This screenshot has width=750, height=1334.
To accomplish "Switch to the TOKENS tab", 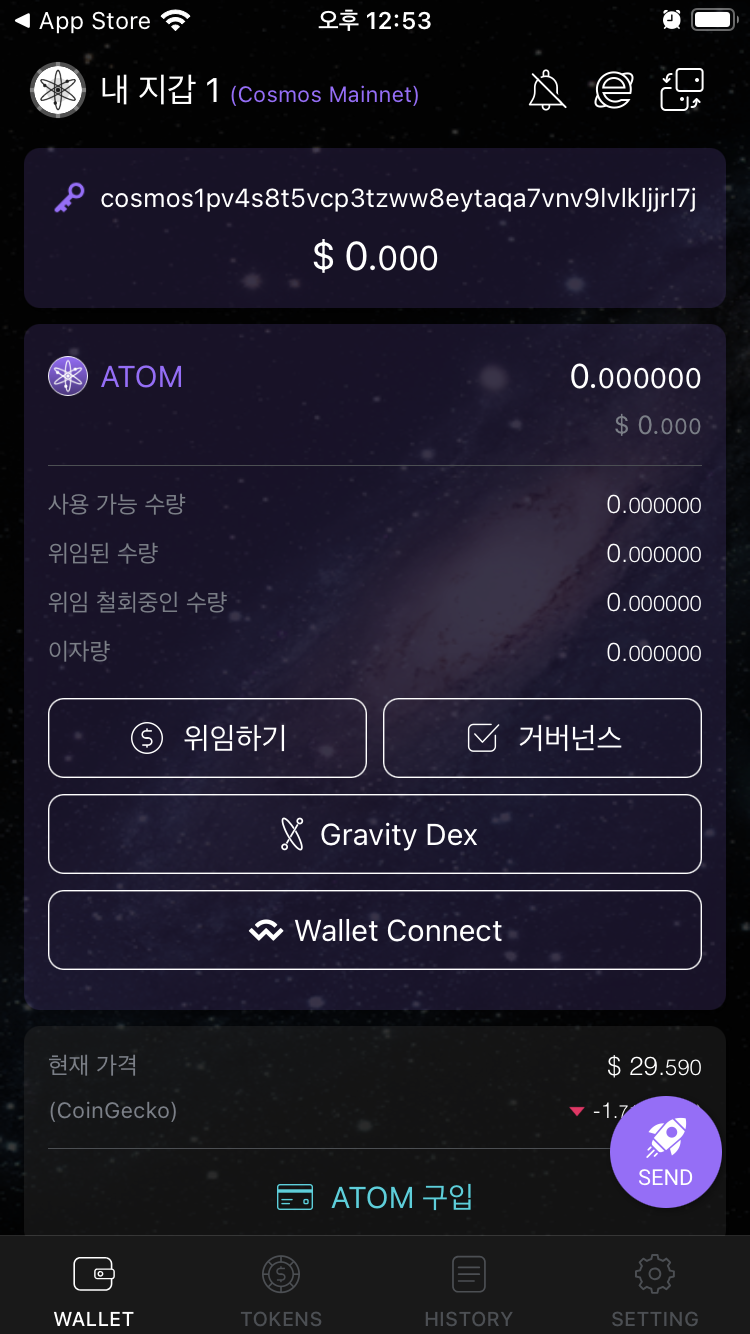I will (x=281, y=1291).
